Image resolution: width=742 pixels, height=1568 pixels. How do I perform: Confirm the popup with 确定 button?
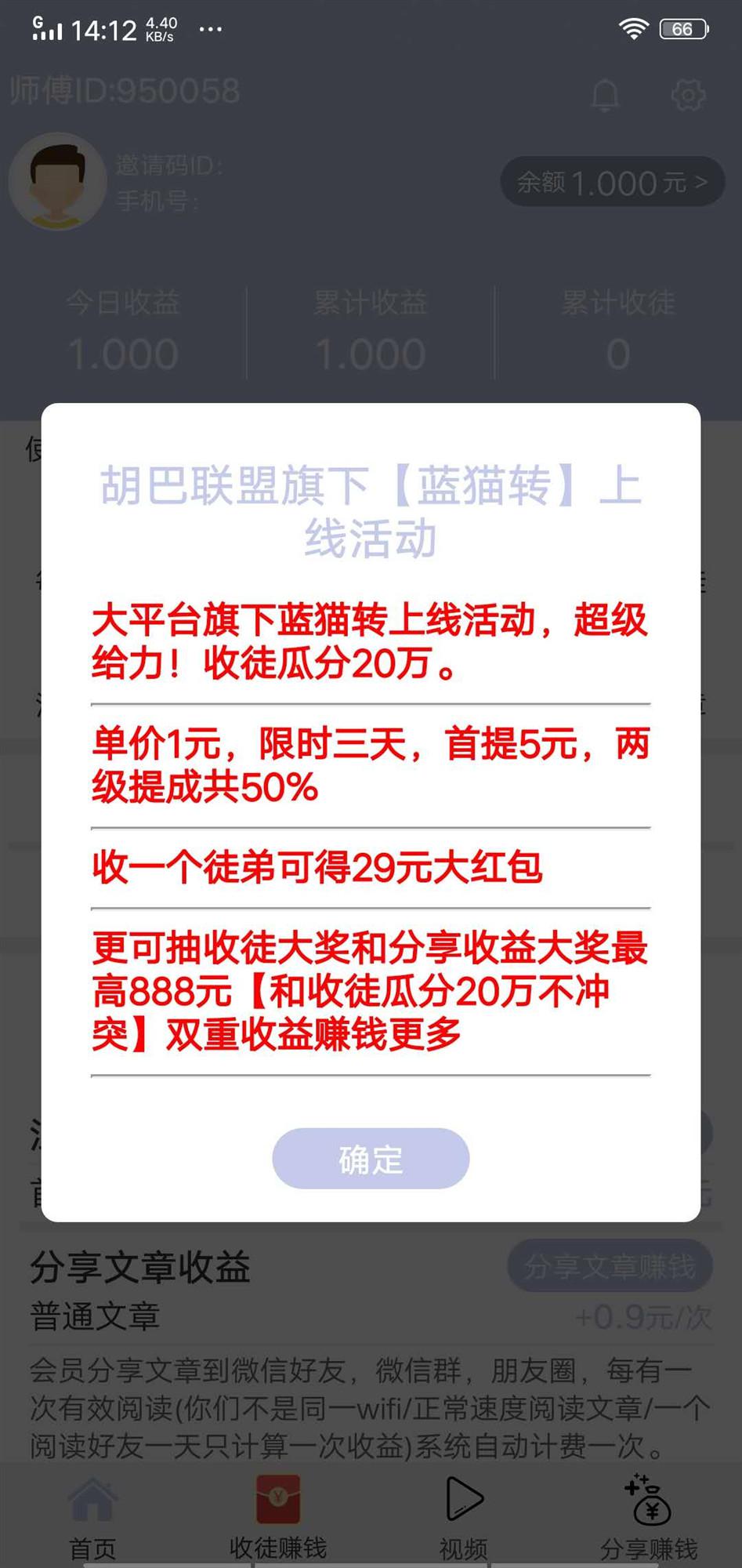point(369,1158)
